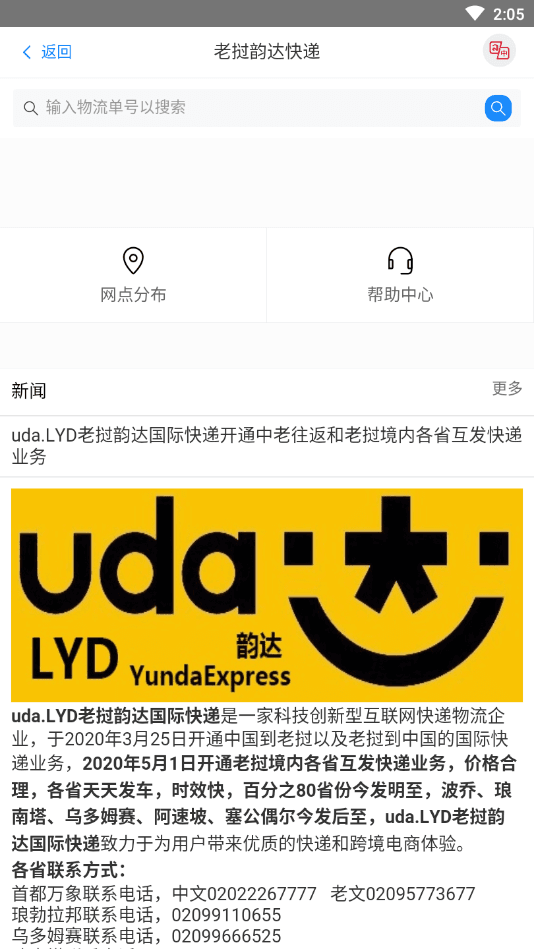
Task: Open 帮助中心 help center
Action: (400, 275)
